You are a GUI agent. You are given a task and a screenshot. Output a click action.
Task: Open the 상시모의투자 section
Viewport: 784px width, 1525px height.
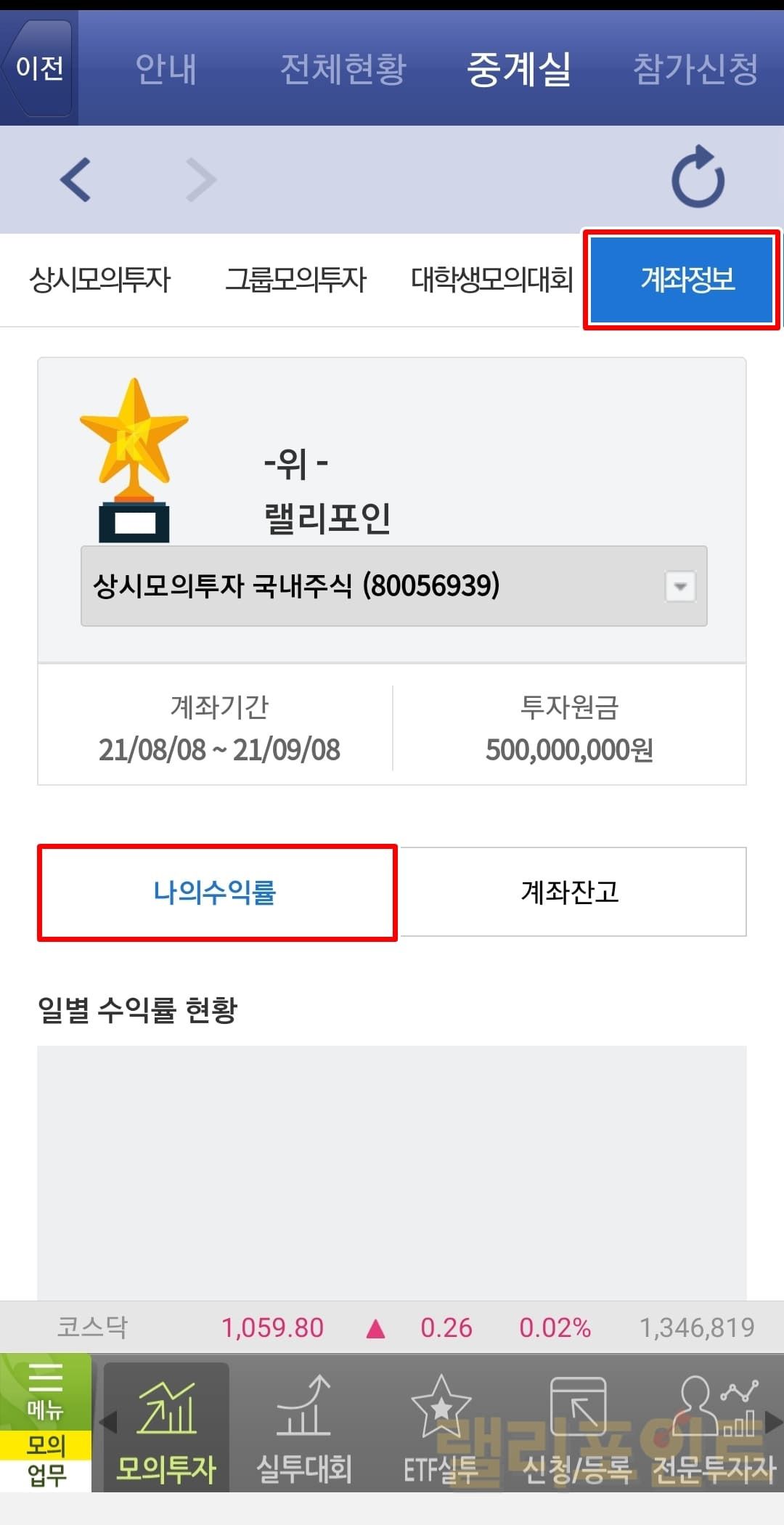coord(100,280)
